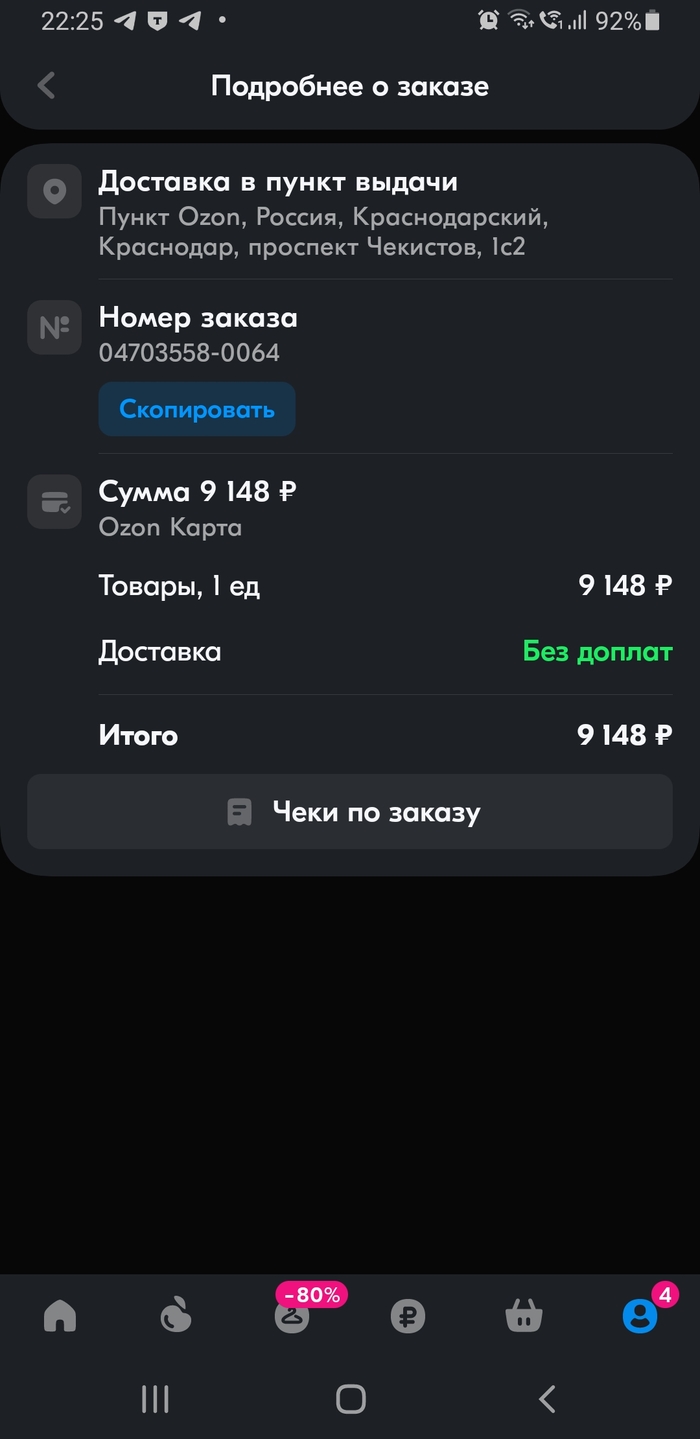700x1439 pixels.
Task: Open the Ozon Fresh groceries tab
Action: pyautogui.click(x=176, y=1317)
